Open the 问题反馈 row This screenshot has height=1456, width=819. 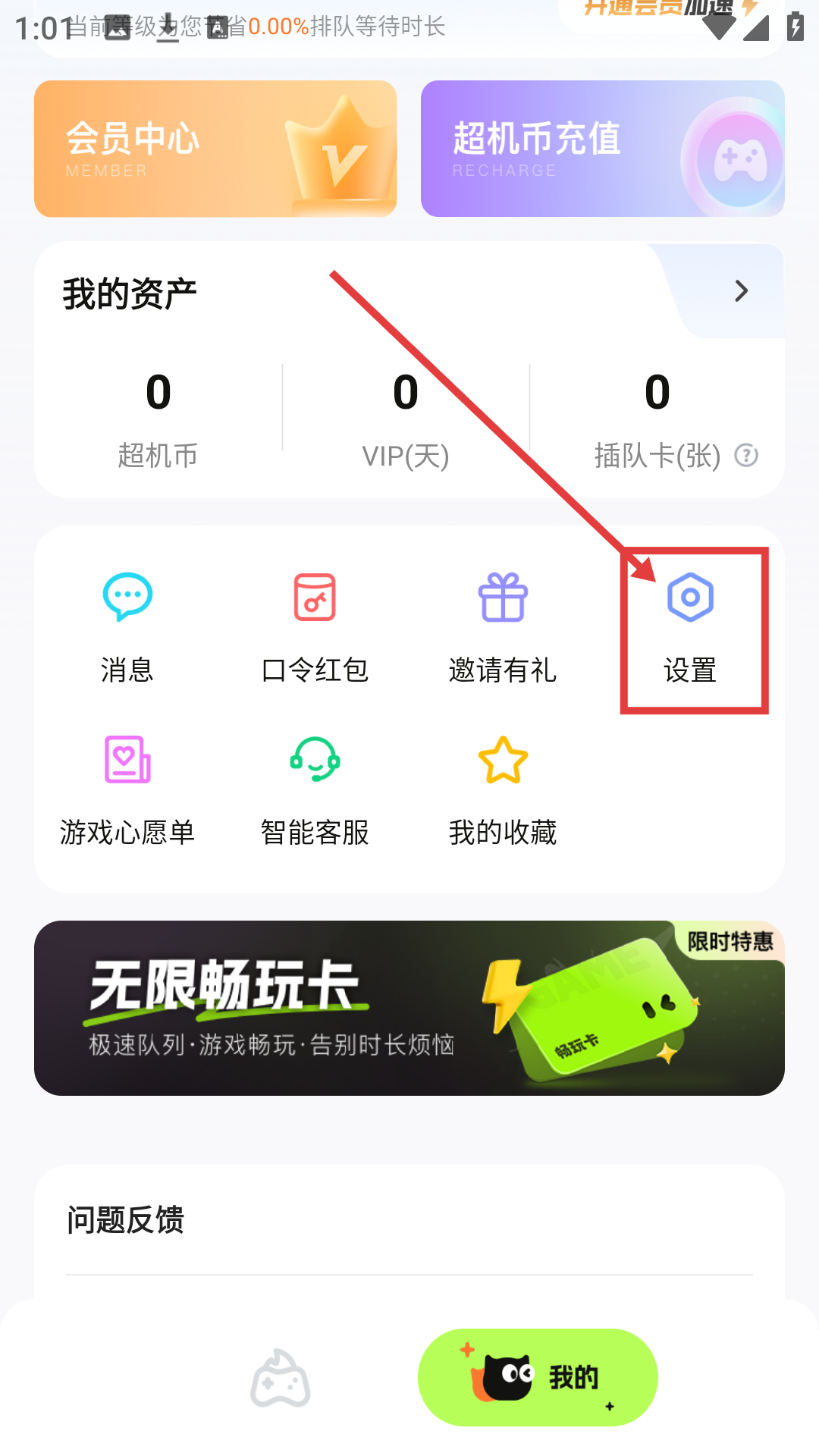[x=409, y=1220]
